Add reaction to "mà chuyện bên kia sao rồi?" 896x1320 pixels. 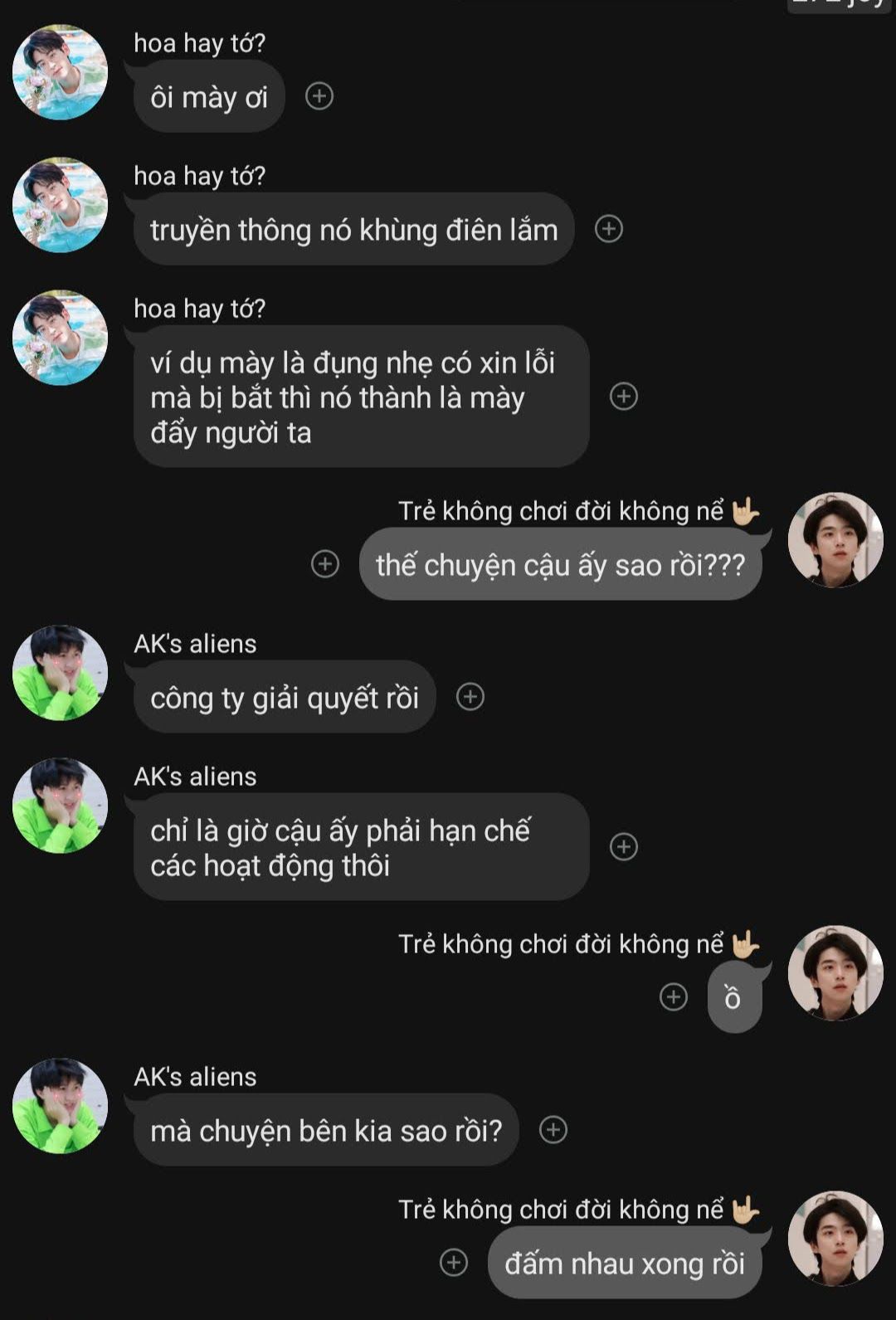click(553, 1130)
